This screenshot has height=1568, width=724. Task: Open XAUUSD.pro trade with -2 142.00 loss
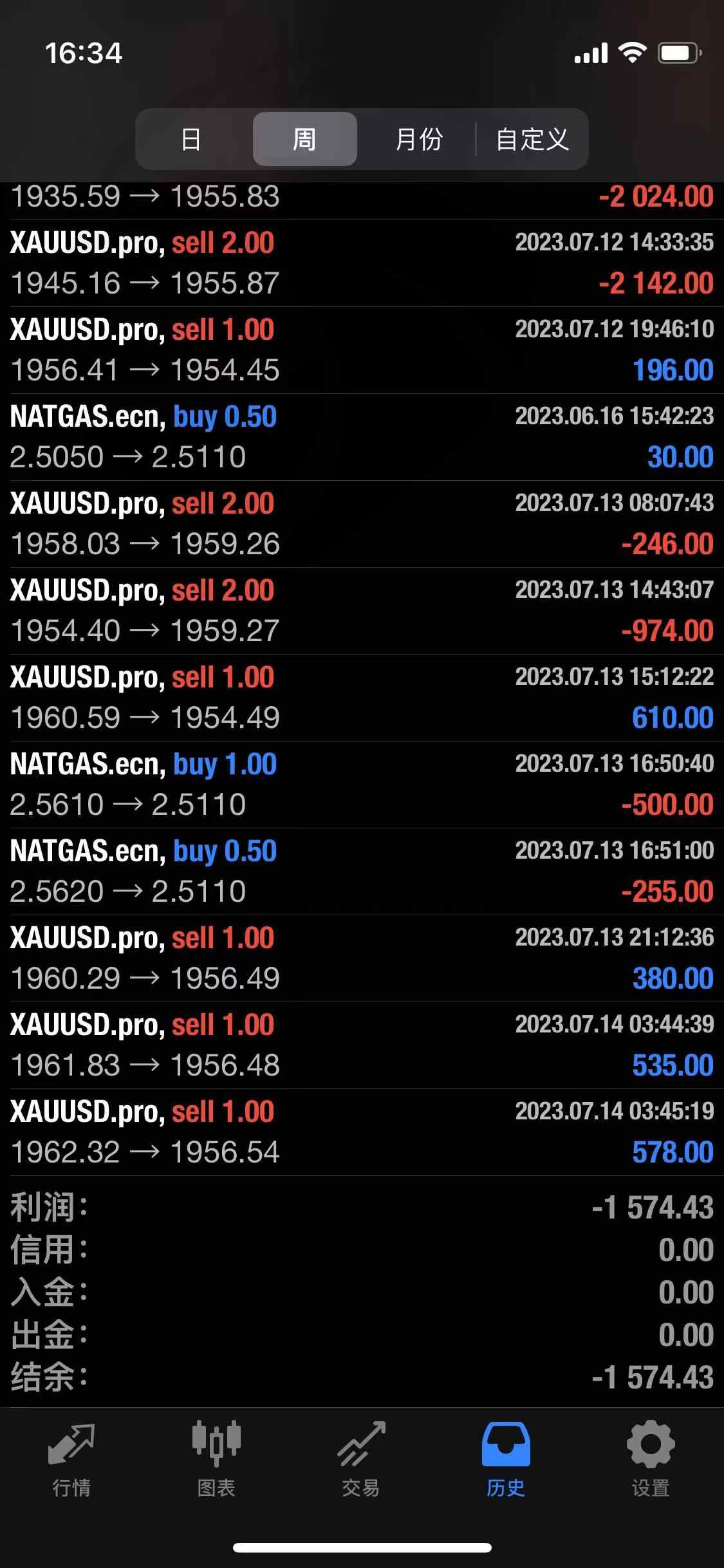362,263
